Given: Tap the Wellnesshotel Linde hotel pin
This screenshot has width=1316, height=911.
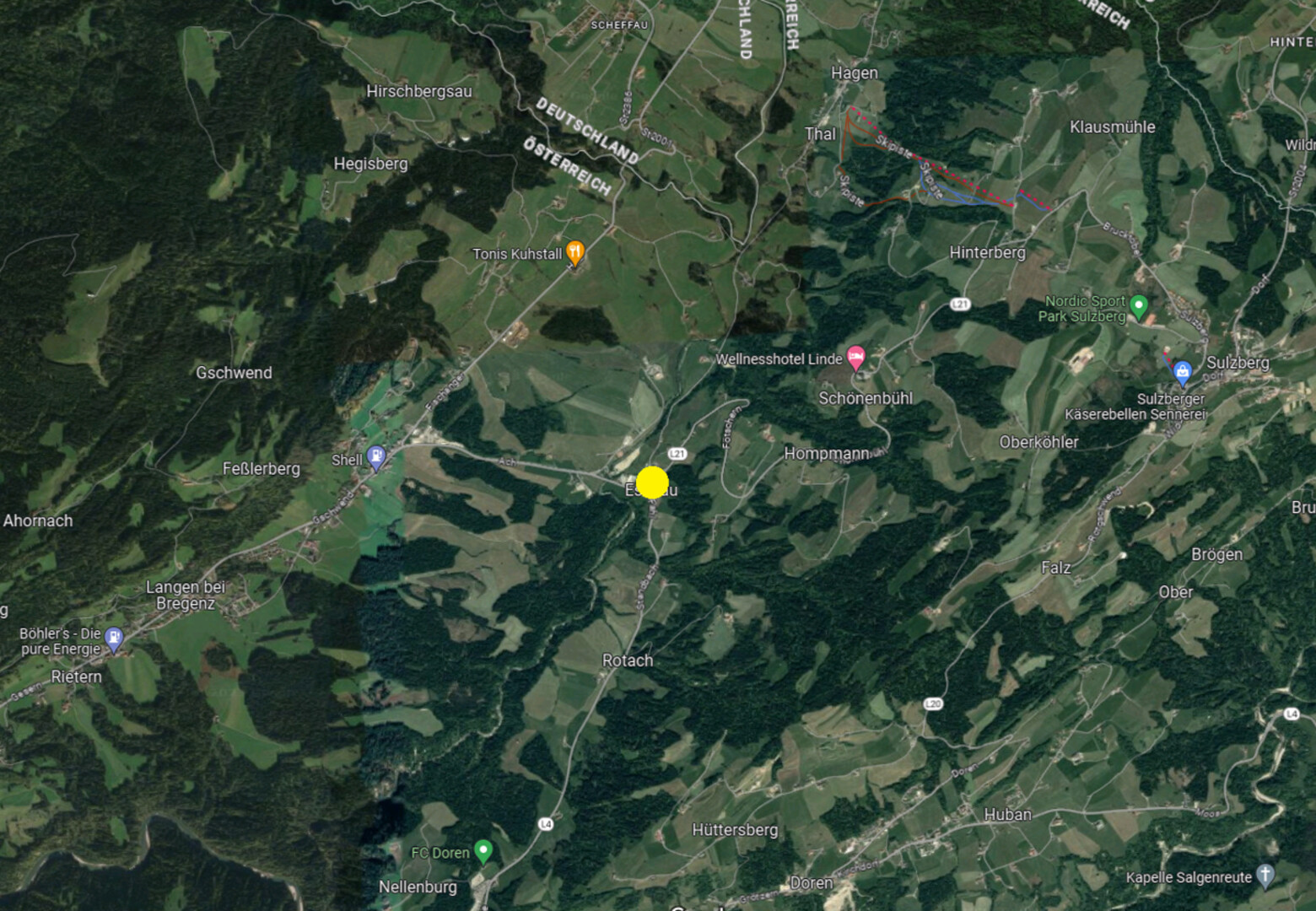Looking at the screenshot, I should pyautogui.click(x=855, y=357).
